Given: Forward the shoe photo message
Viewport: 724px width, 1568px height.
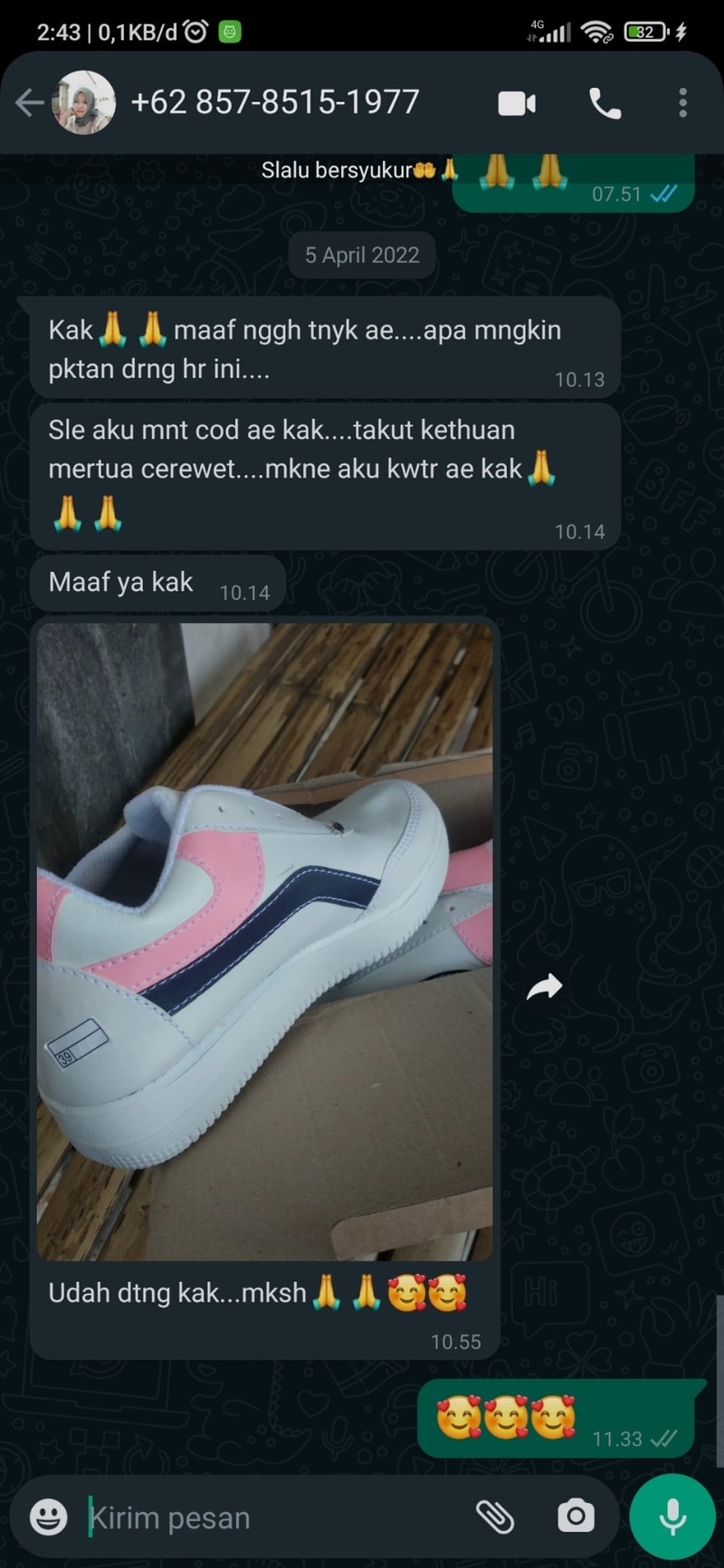Looking at the screenshot, I should pyautogui.click(x=544, y=986).
